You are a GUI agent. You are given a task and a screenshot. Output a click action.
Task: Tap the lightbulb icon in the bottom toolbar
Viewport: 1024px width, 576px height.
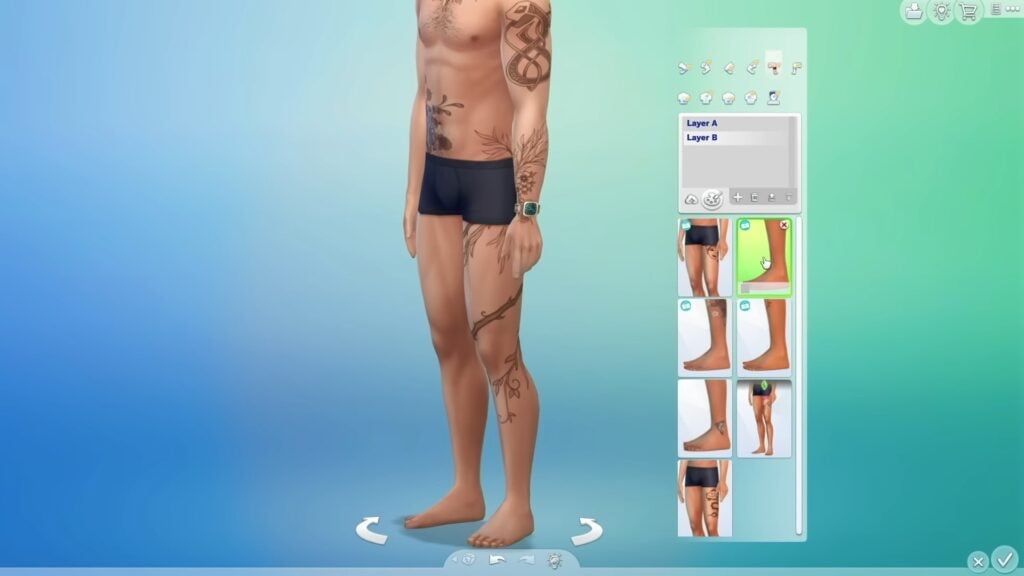click(553, 560)
